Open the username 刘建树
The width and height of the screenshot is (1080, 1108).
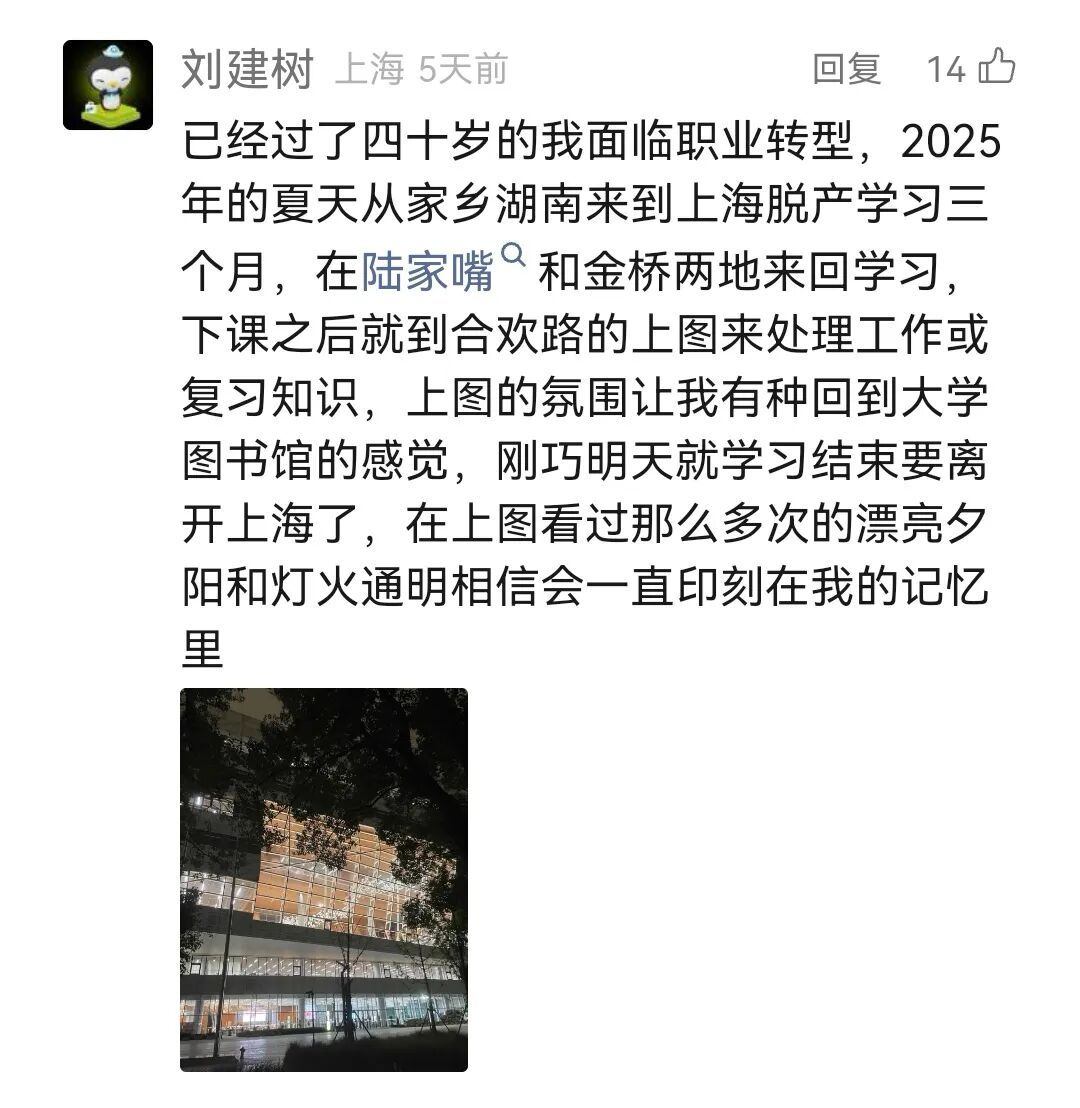247,70
